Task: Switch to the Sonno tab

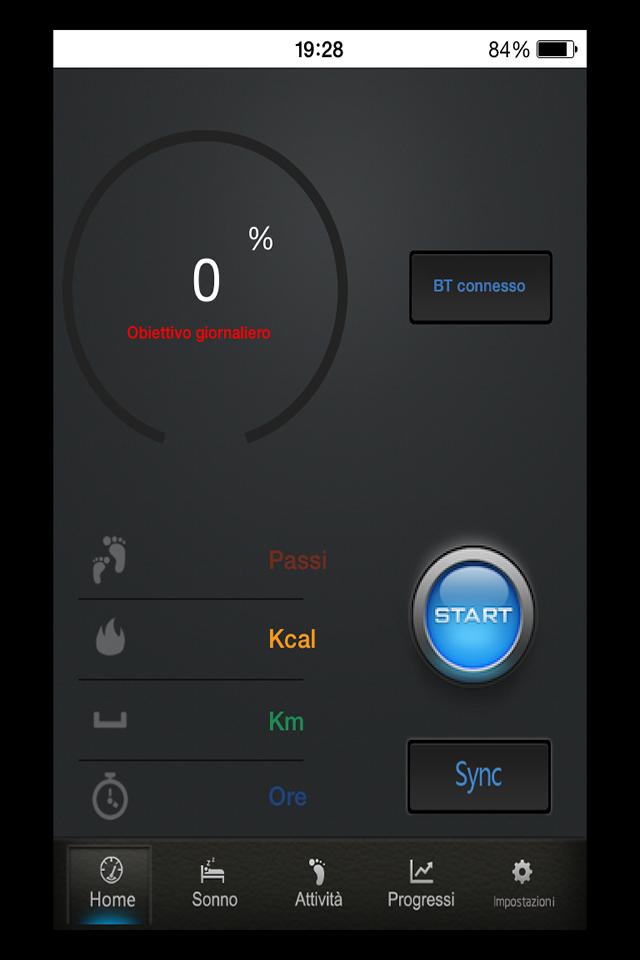Action: coord(214,883)
